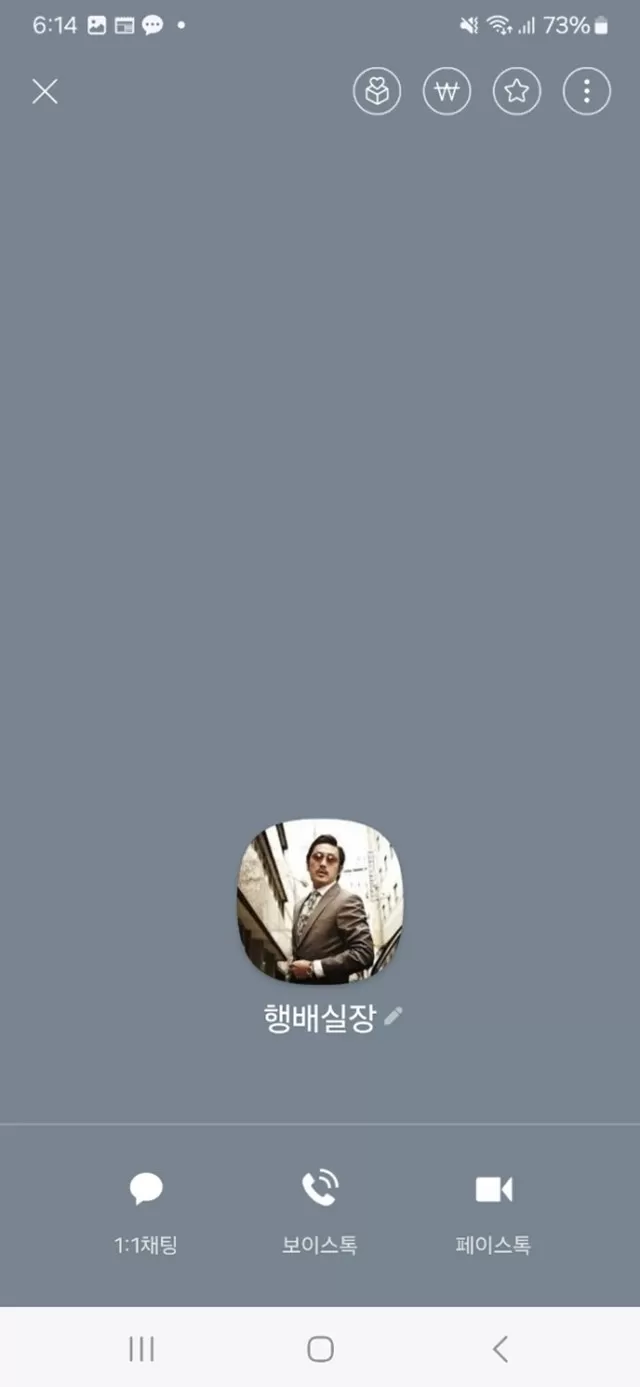Open recent apps from the navigation bar
This screenshot has width=640, height=1387.
point(141,1349)
